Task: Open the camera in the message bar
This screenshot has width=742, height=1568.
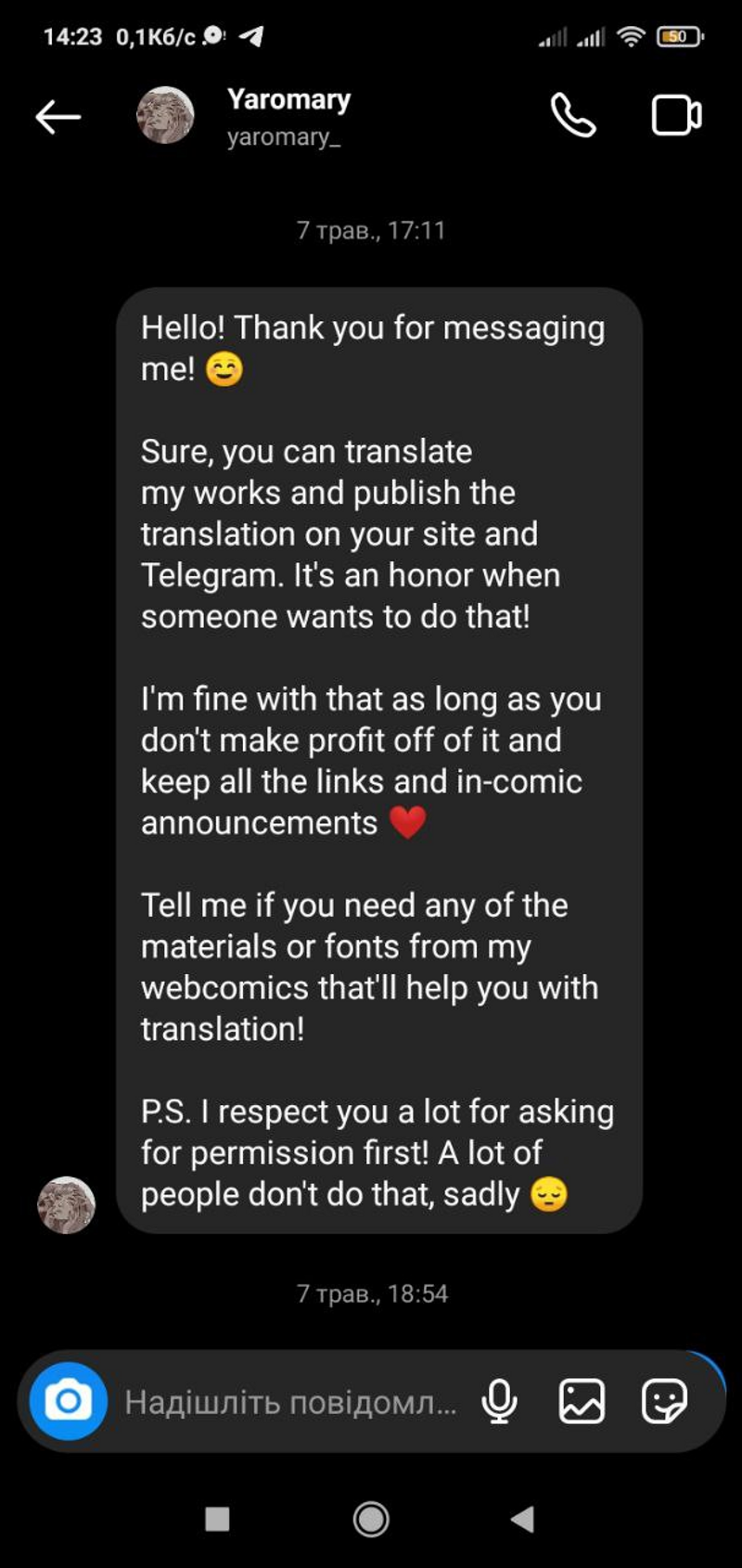Action: point(68,1400)
